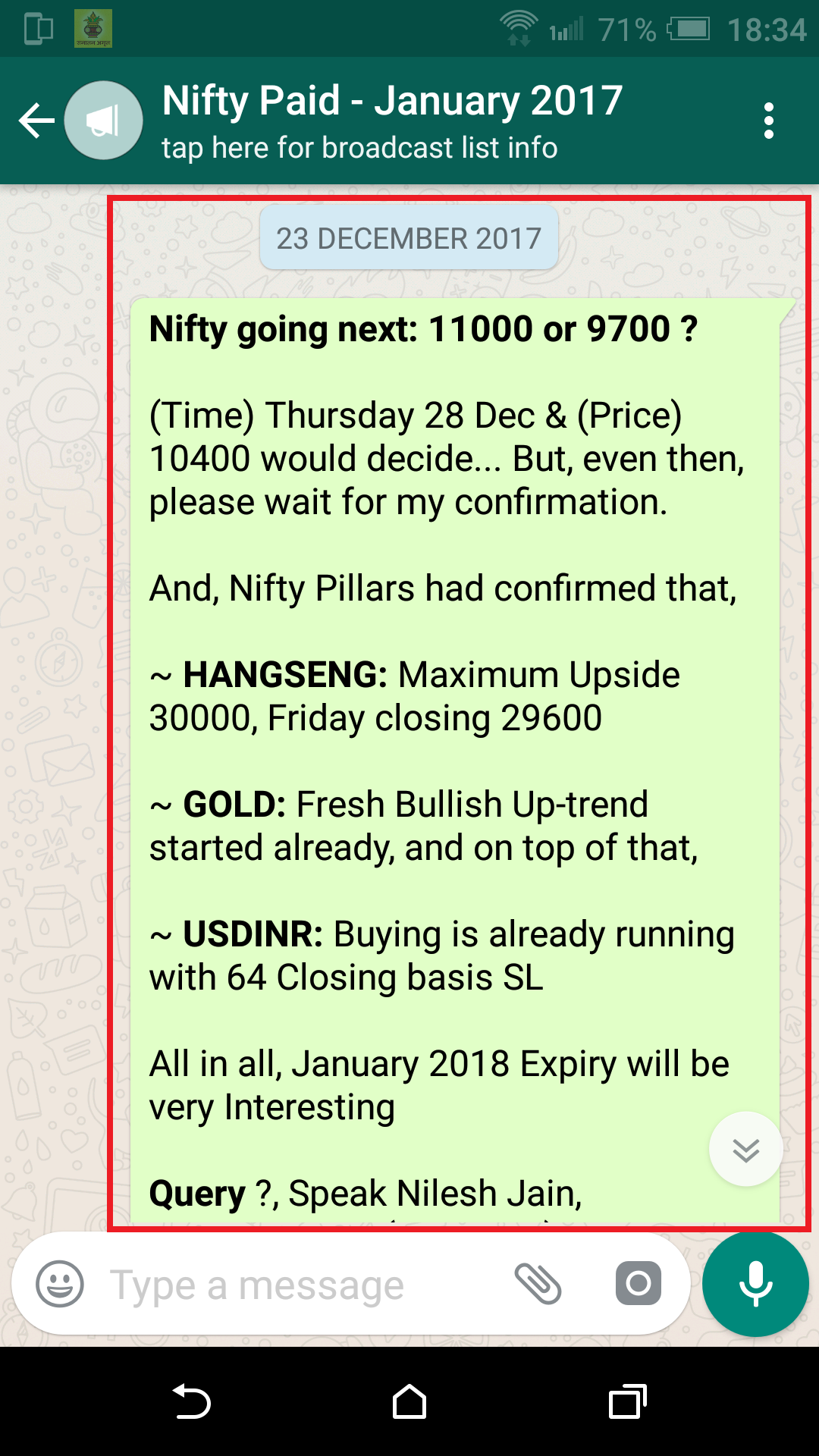819x1456 pixels.
Task: Attach a file with the paperclip
Action: (x=538, y=1284)
